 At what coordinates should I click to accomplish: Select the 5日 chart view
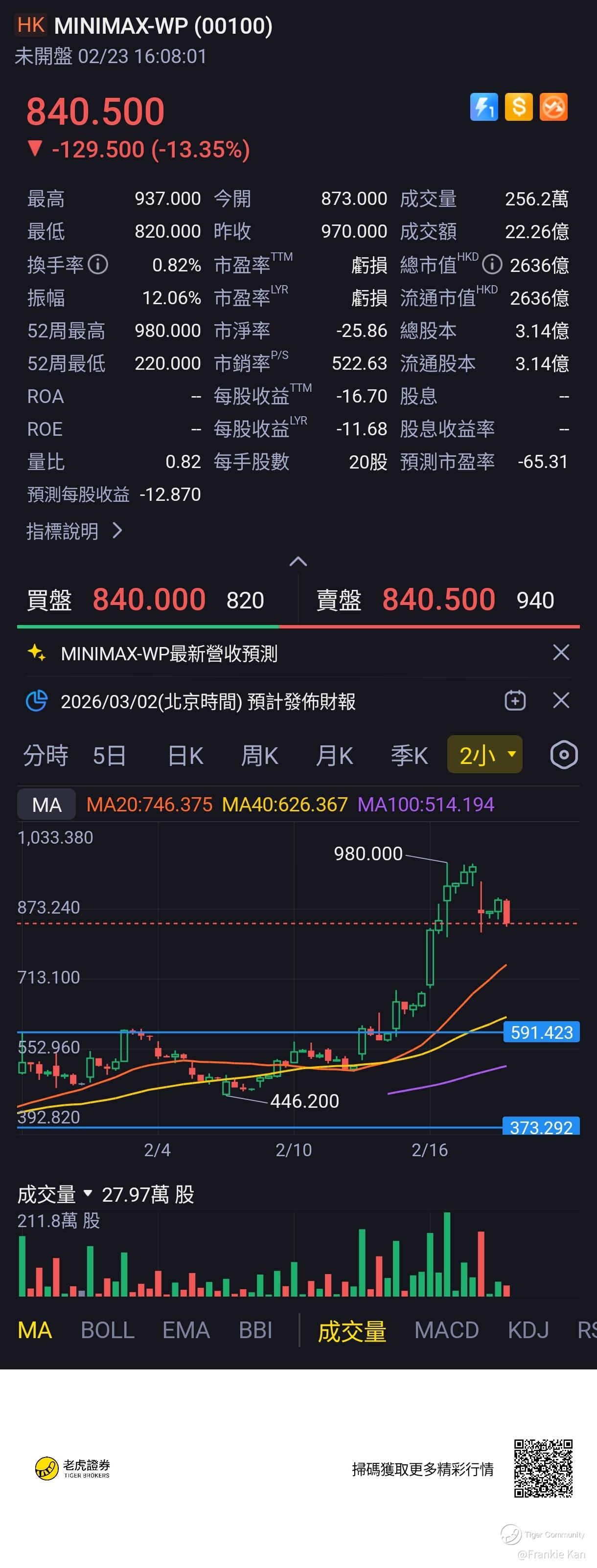[x=110, y=756]
